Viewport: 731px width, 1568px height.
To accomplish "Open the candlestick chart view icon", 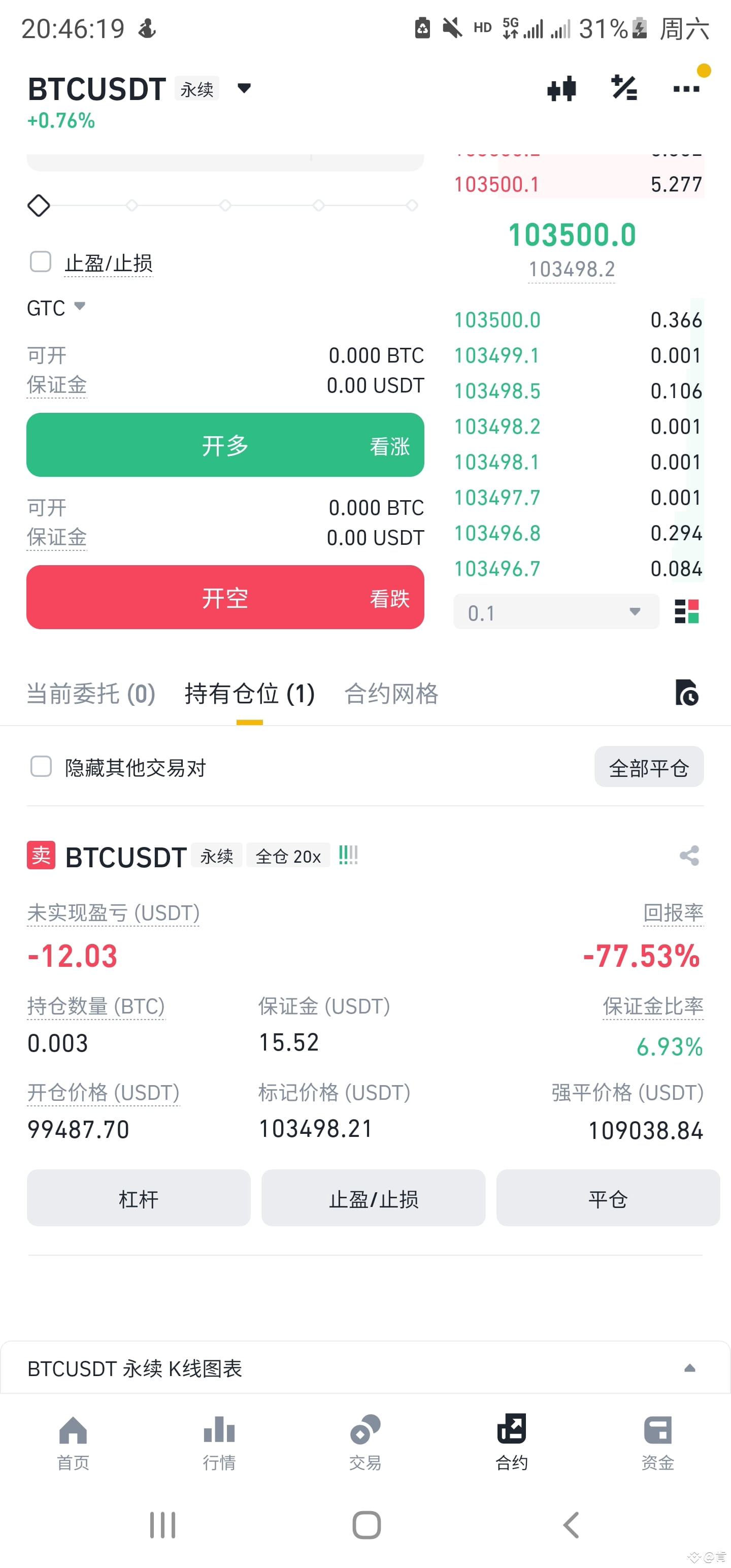I will point(561,89).
